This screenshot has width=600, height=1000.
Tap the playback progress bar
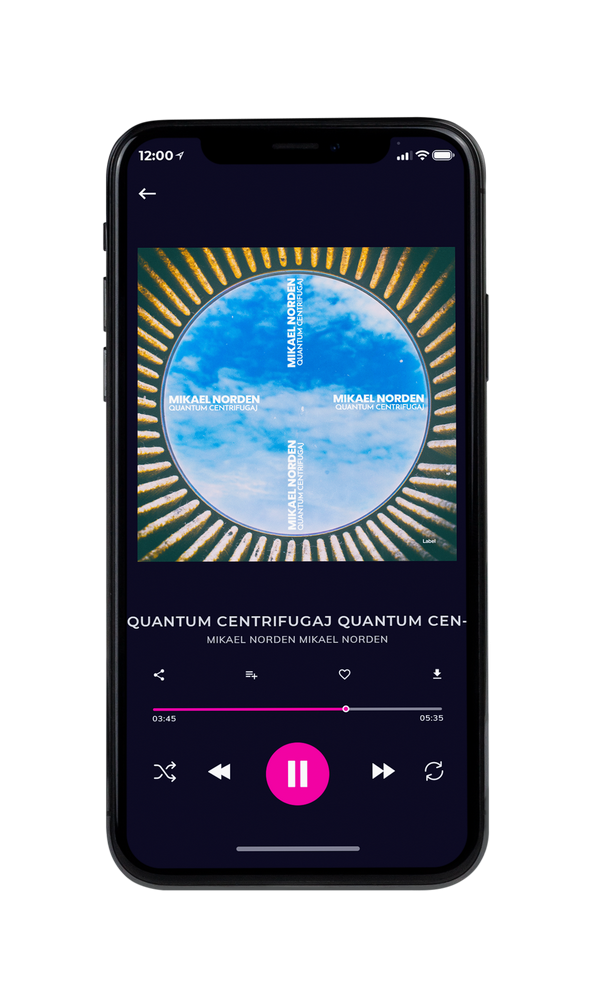[297, 709]
